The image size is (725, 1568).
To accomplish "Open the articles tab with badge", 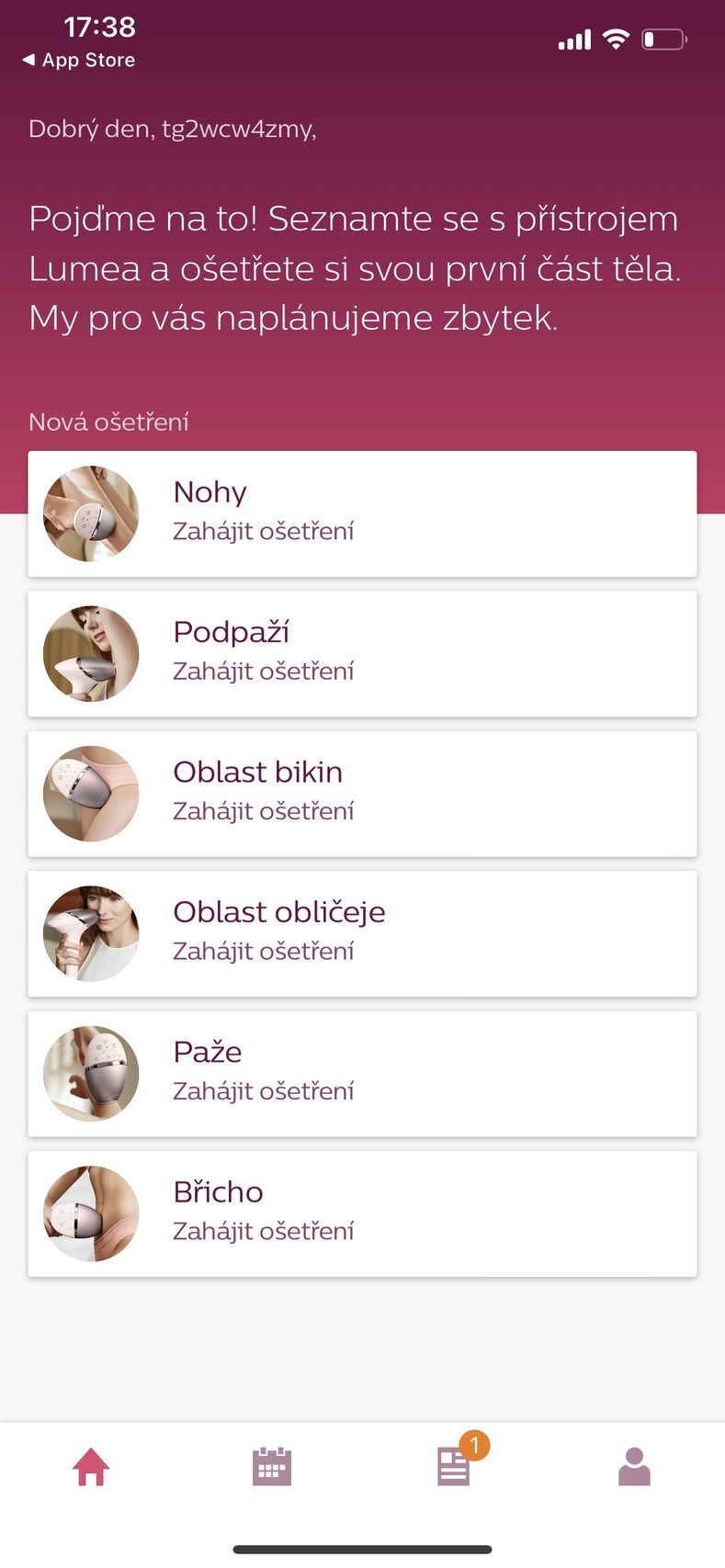I will pos(454,1467).
